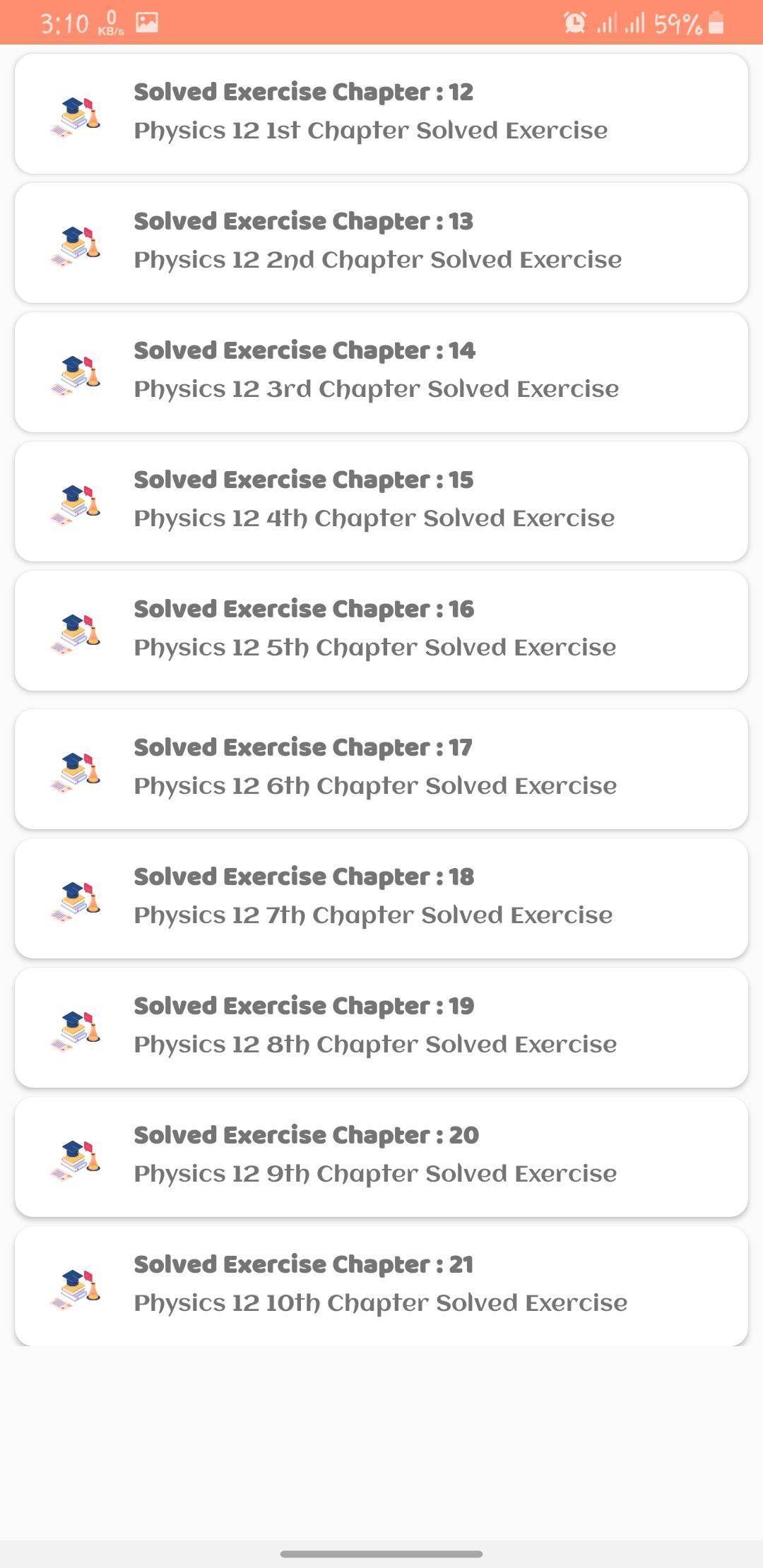The height and width of the screenshot is (1568, 763).
Task: View Solved Exercise Chapter 14
Action: [x=381, y=372]
